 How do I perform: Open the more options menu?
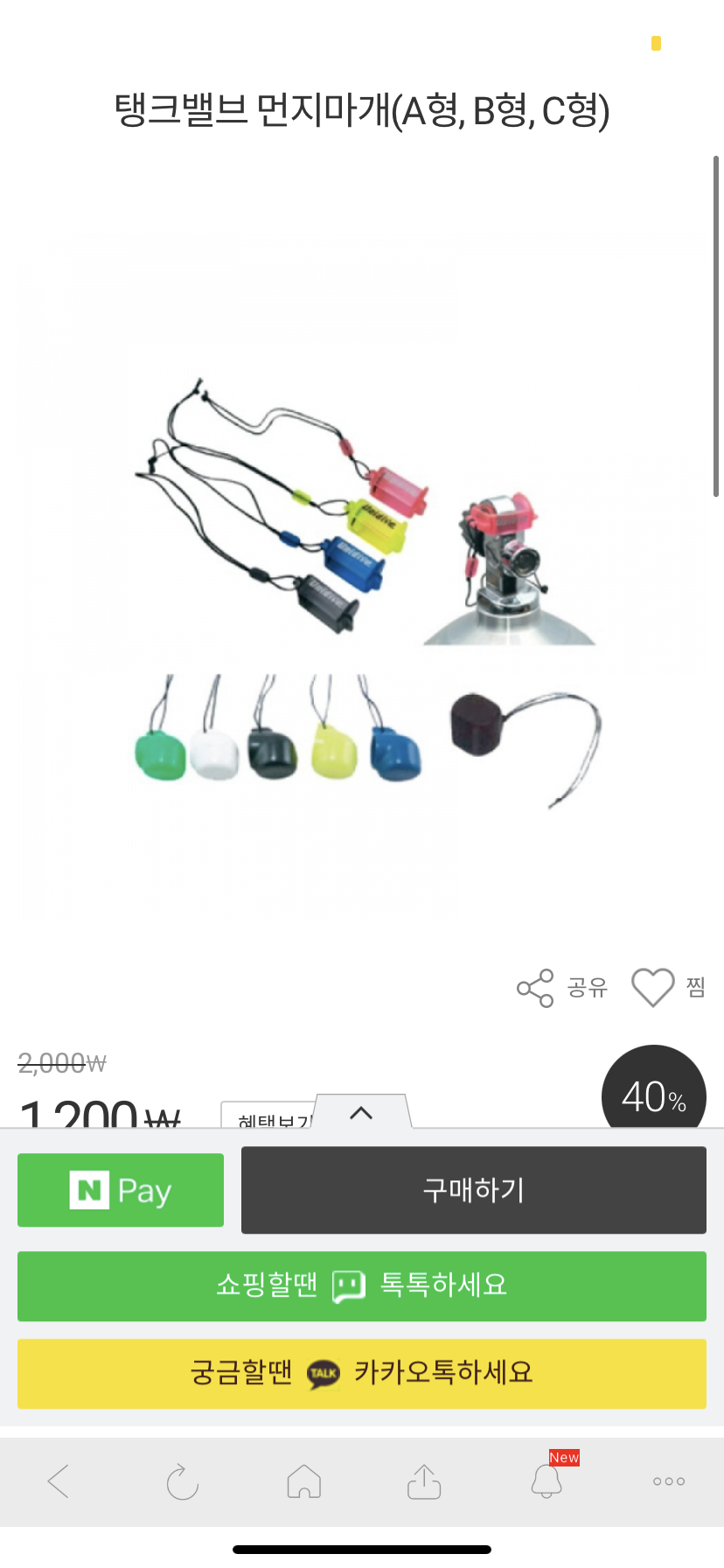[x=668, y=1481]
